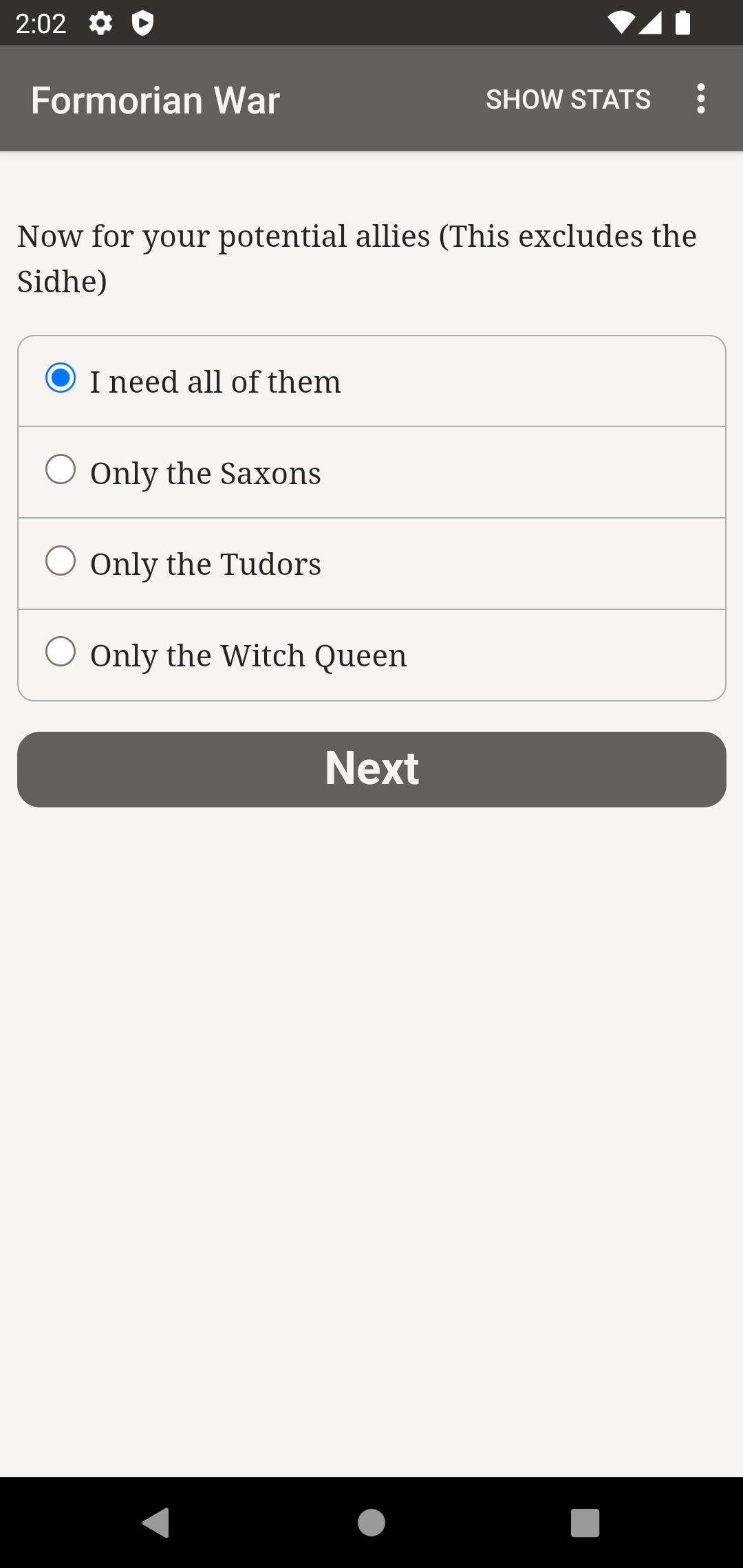
Task: Tap SHOW STATS in the app bar
Action: click(568, 99)
